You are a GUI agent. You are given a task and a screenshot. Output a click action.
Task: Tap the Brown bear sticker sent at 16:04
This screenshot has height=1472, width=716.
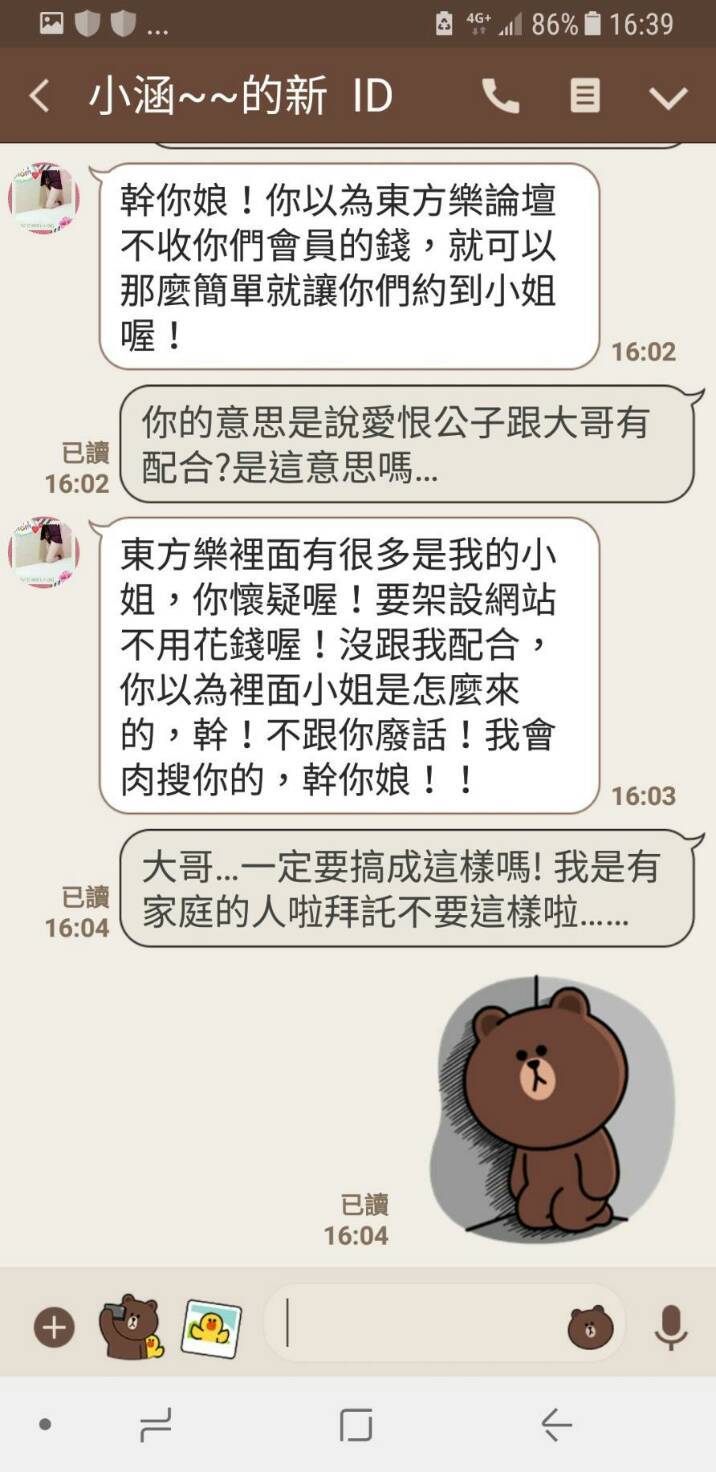click(551, 1108)
